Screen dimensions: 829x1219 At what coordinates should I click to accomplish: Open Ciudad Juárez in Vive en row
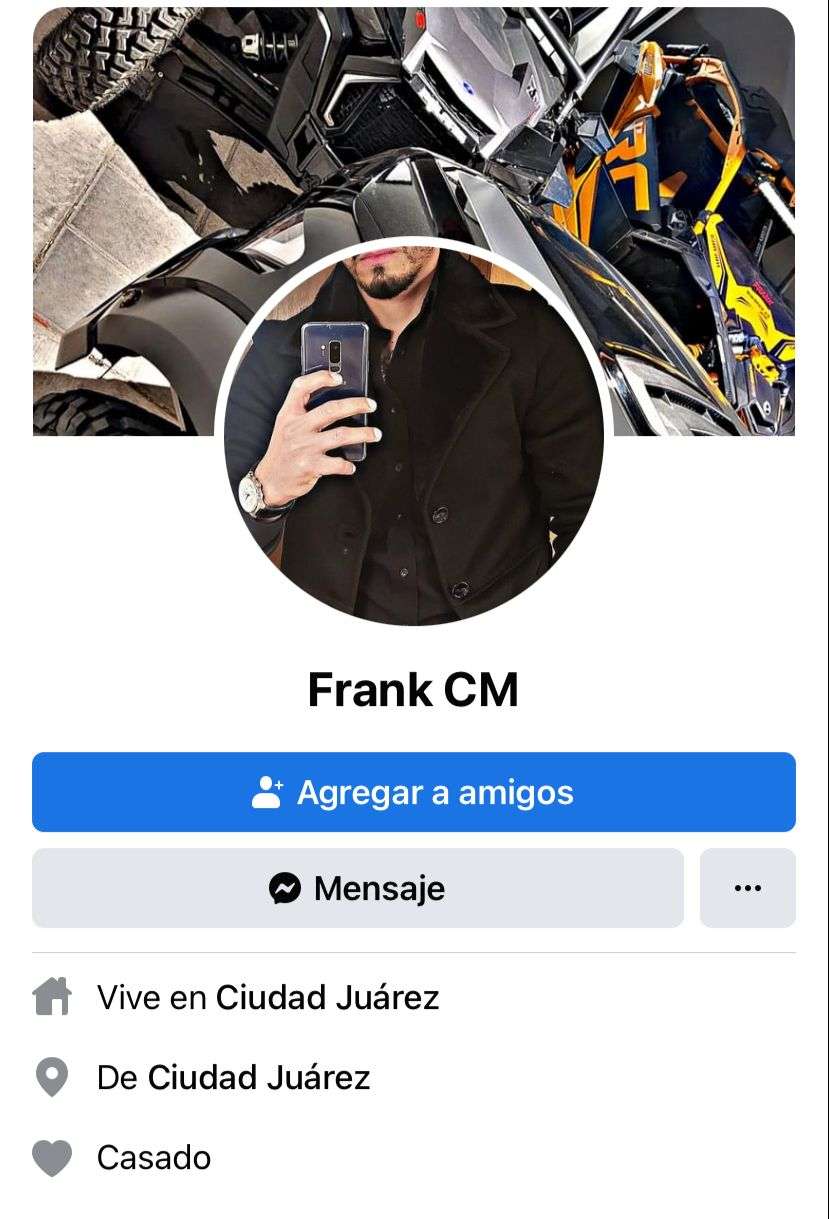click(327, 997)
